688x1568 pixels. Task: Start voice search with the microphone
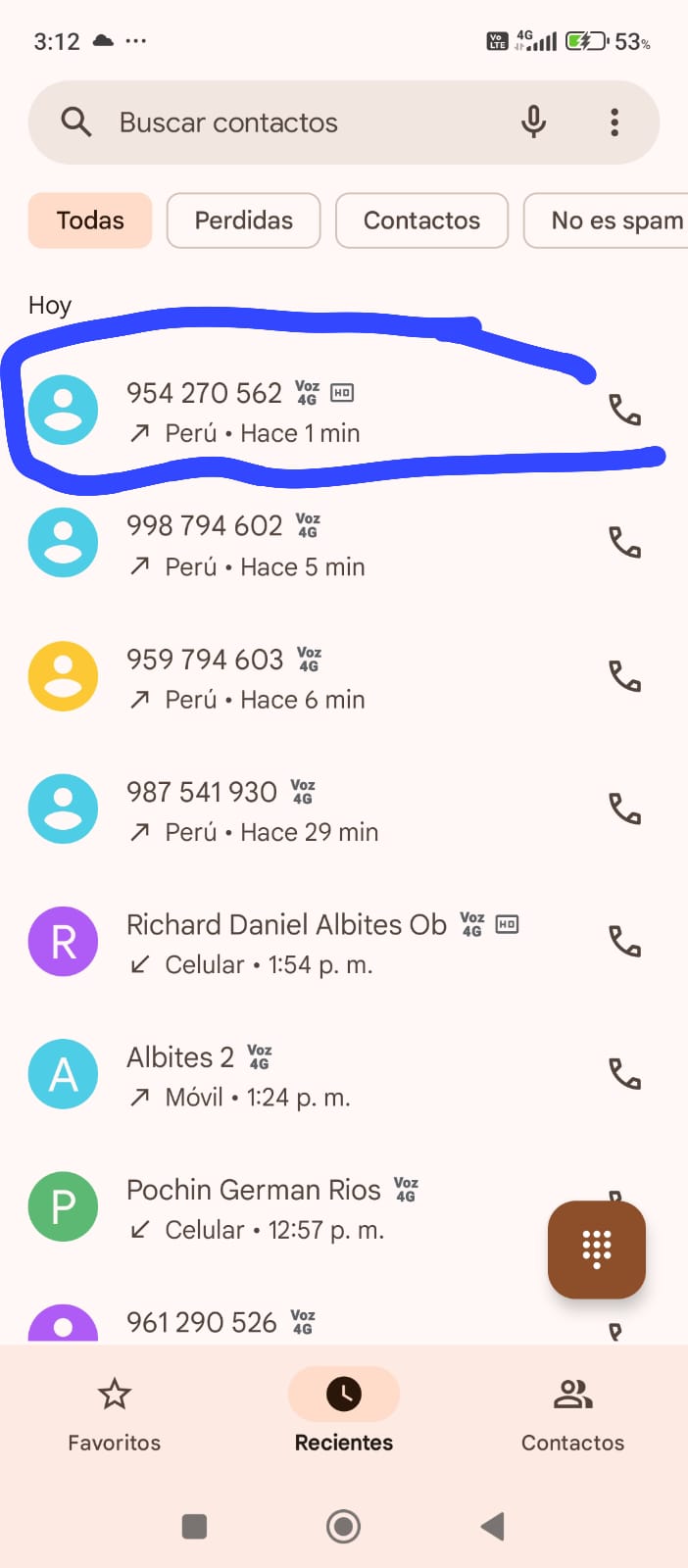(533, 122)
